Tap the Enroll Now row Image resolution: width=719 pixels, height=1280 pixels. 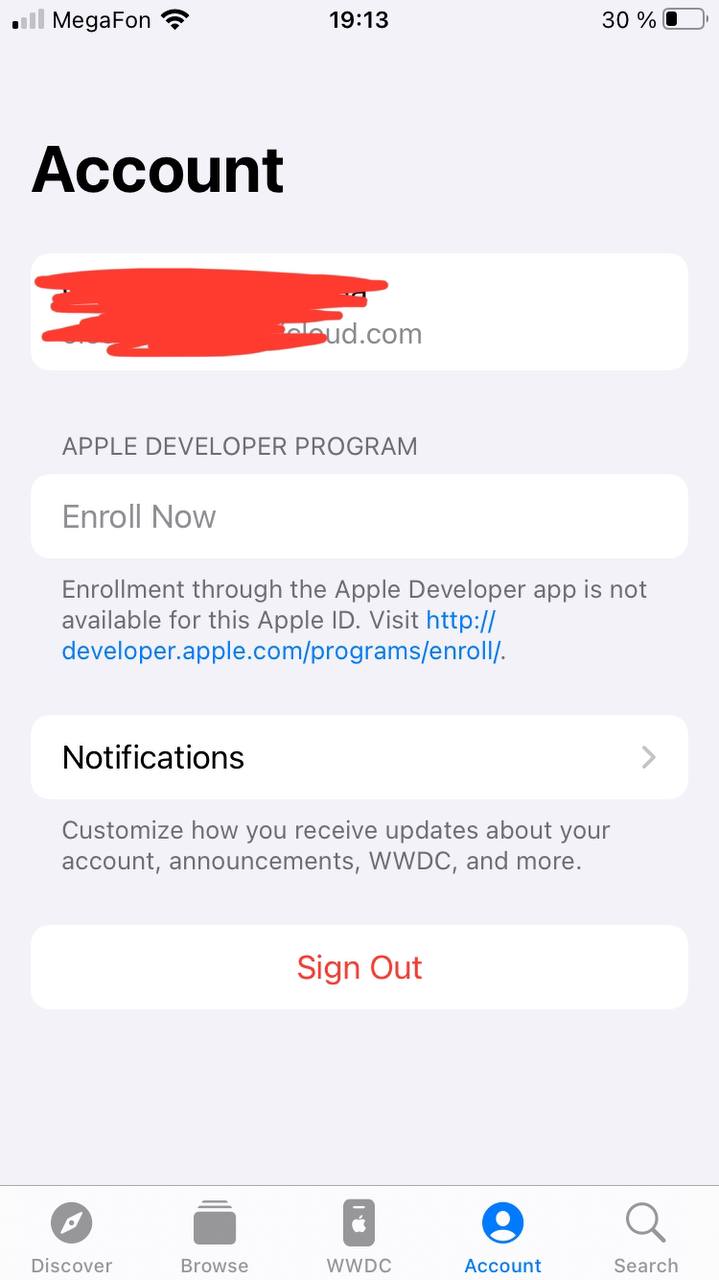[359, 516]
